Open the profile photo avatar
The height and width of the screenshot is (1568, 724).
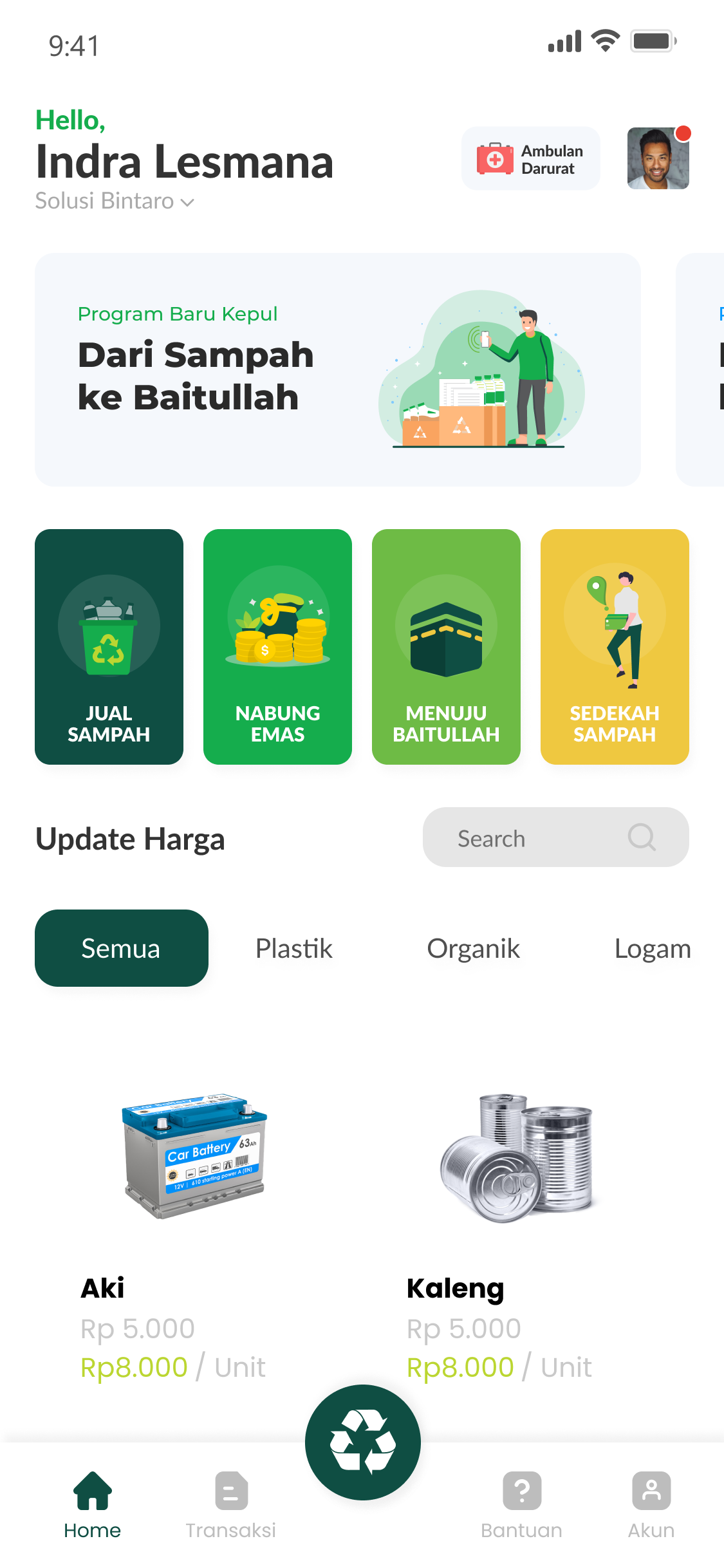658,158
